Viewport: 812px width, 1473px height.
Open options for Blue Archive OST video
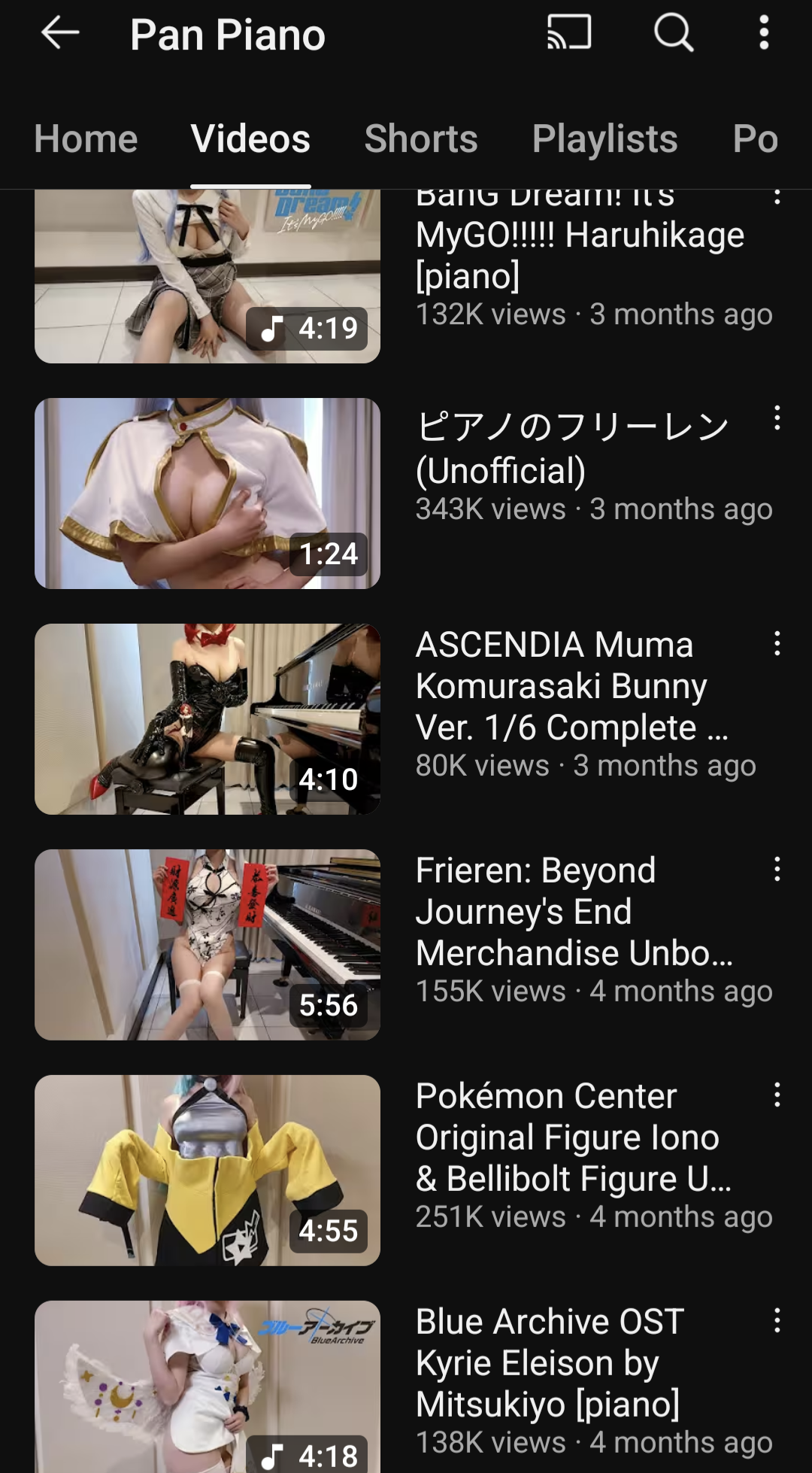pyautogui.click(x=777, y=1321)
